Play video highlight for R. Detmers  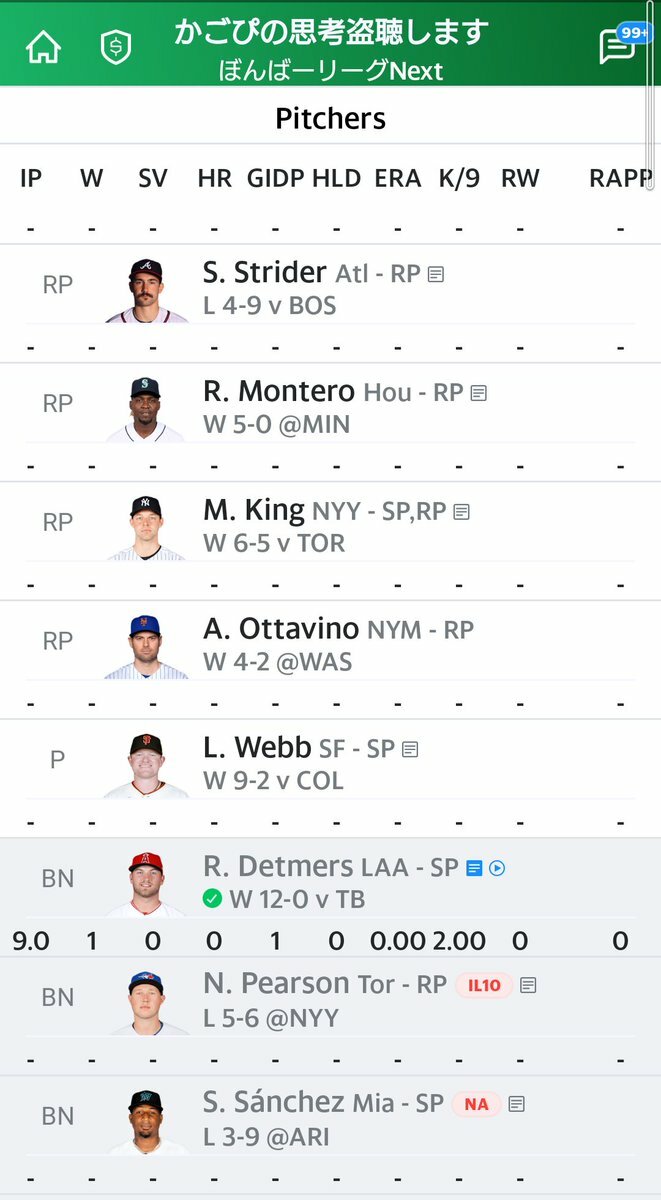497,868
